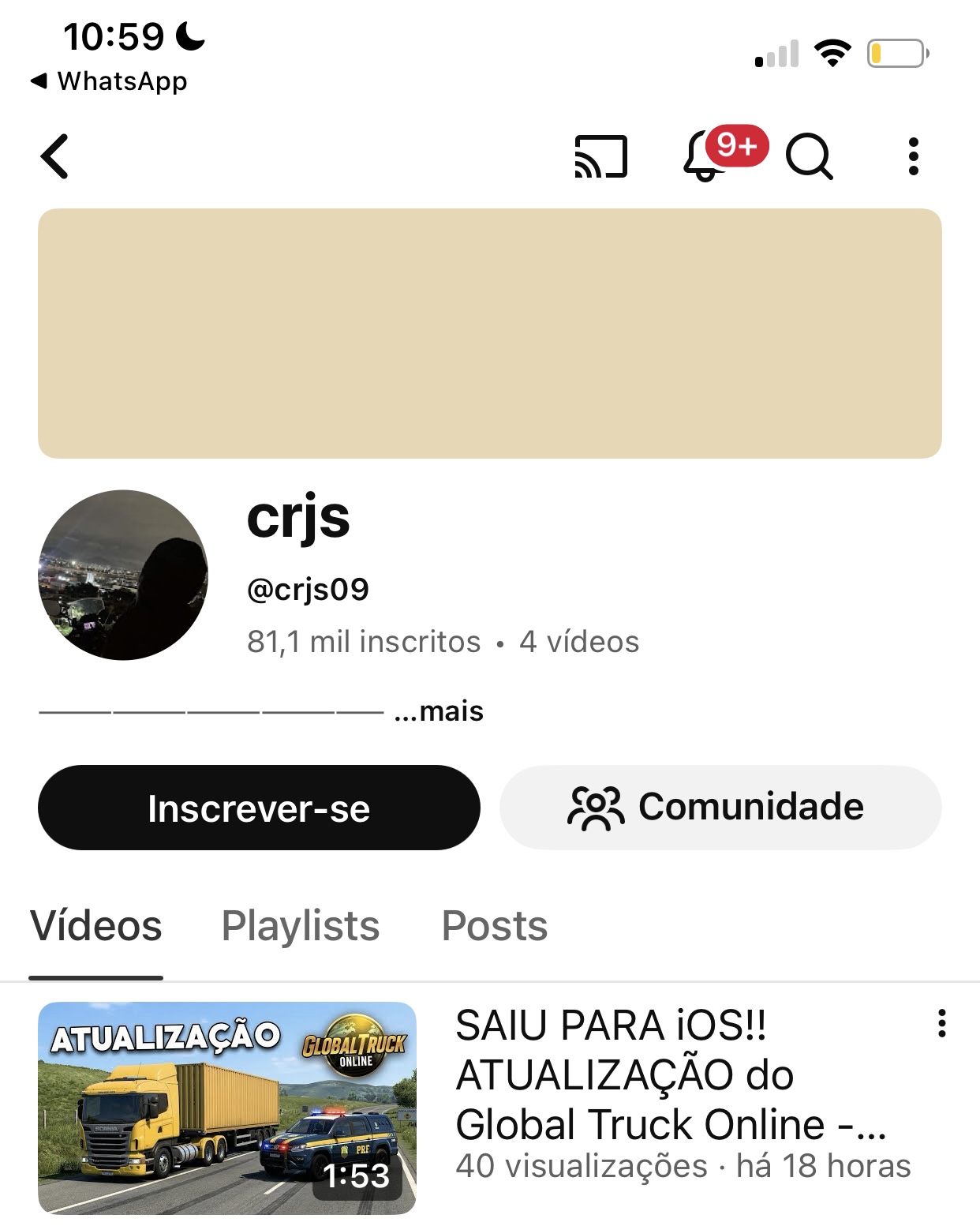The image size is (980, 1226).
Task: Subscribe with the Inscrever-se button
Action: click(x=259, y=808)
